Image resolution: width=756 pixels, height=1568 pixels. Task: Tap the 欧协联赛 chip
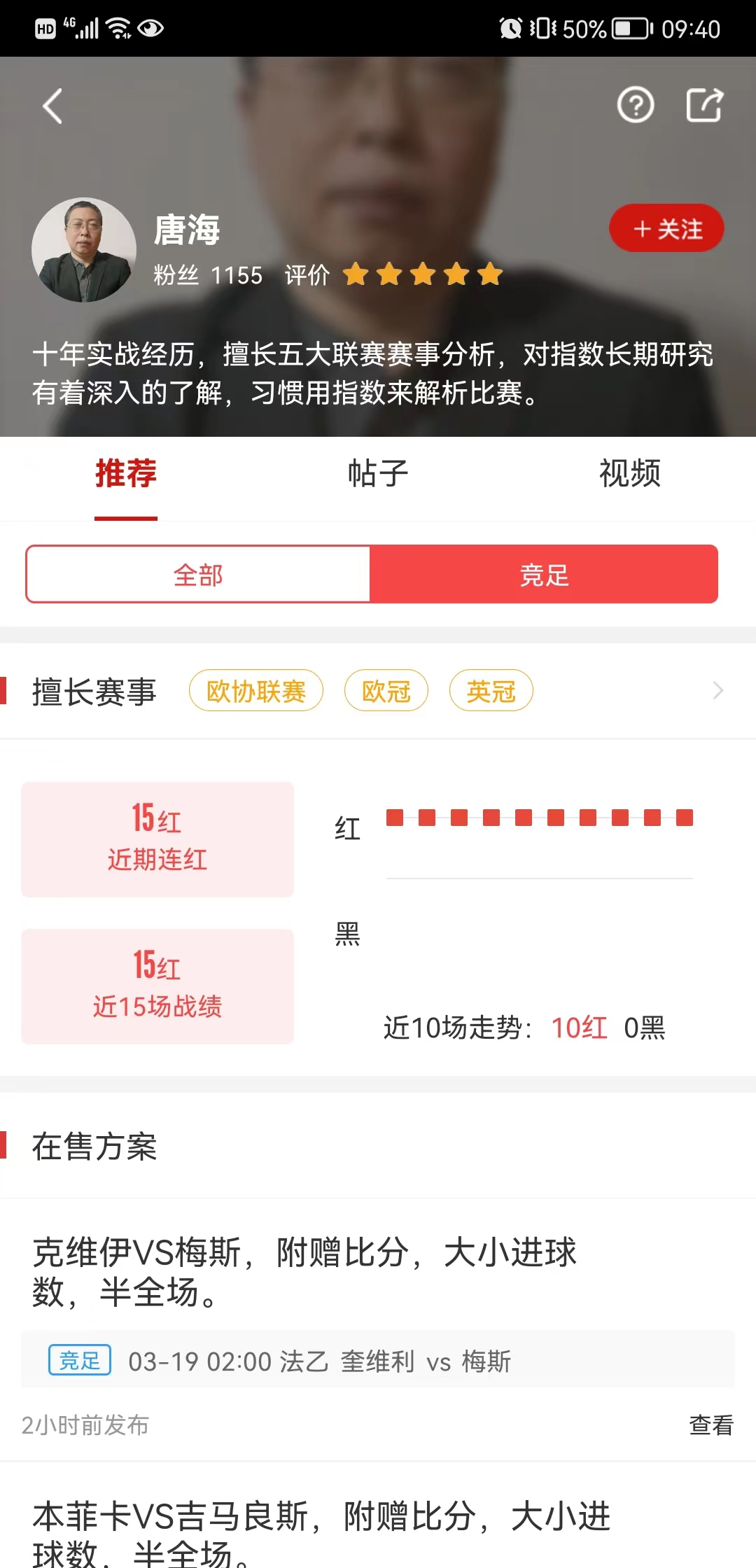pos(256,691)
